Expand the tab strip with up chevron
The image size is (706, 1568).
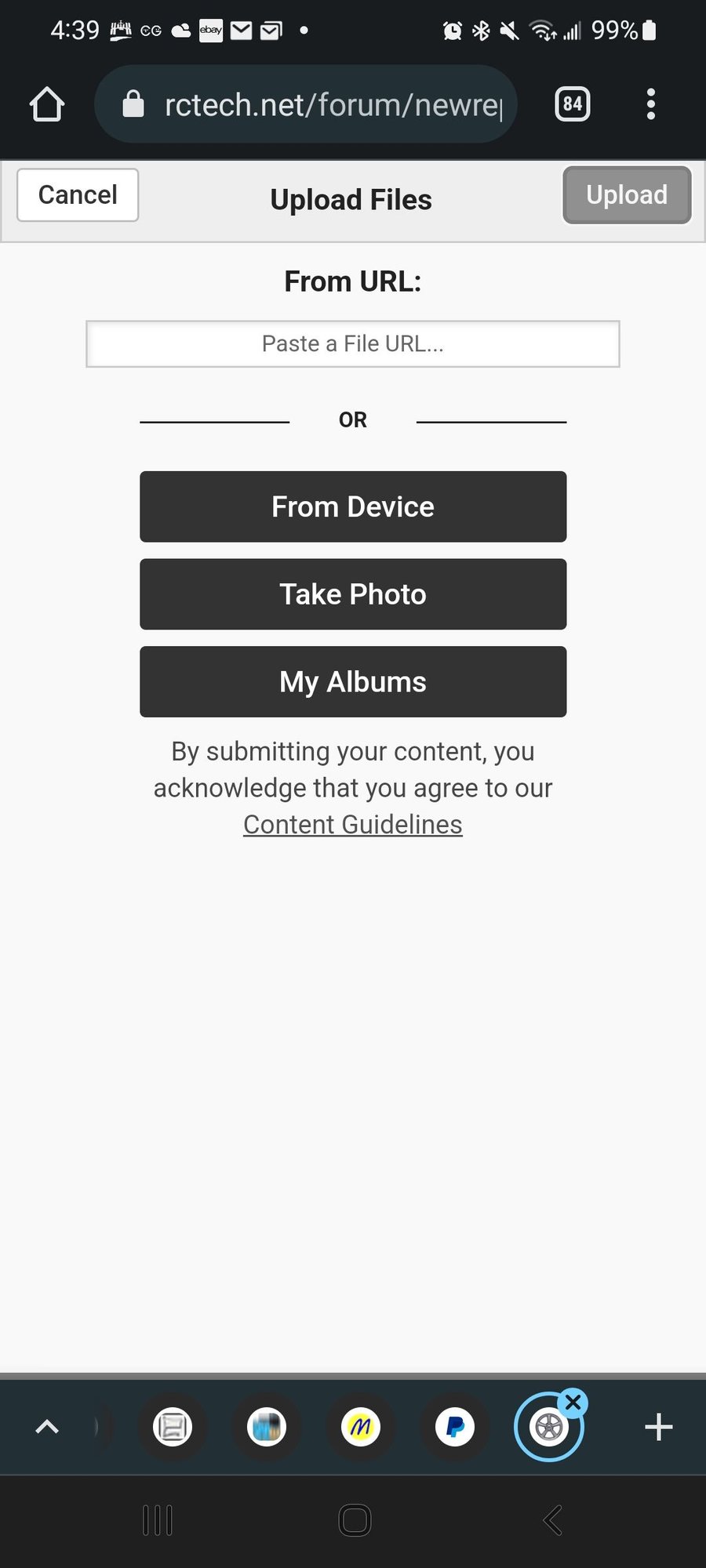[47, 1427]
